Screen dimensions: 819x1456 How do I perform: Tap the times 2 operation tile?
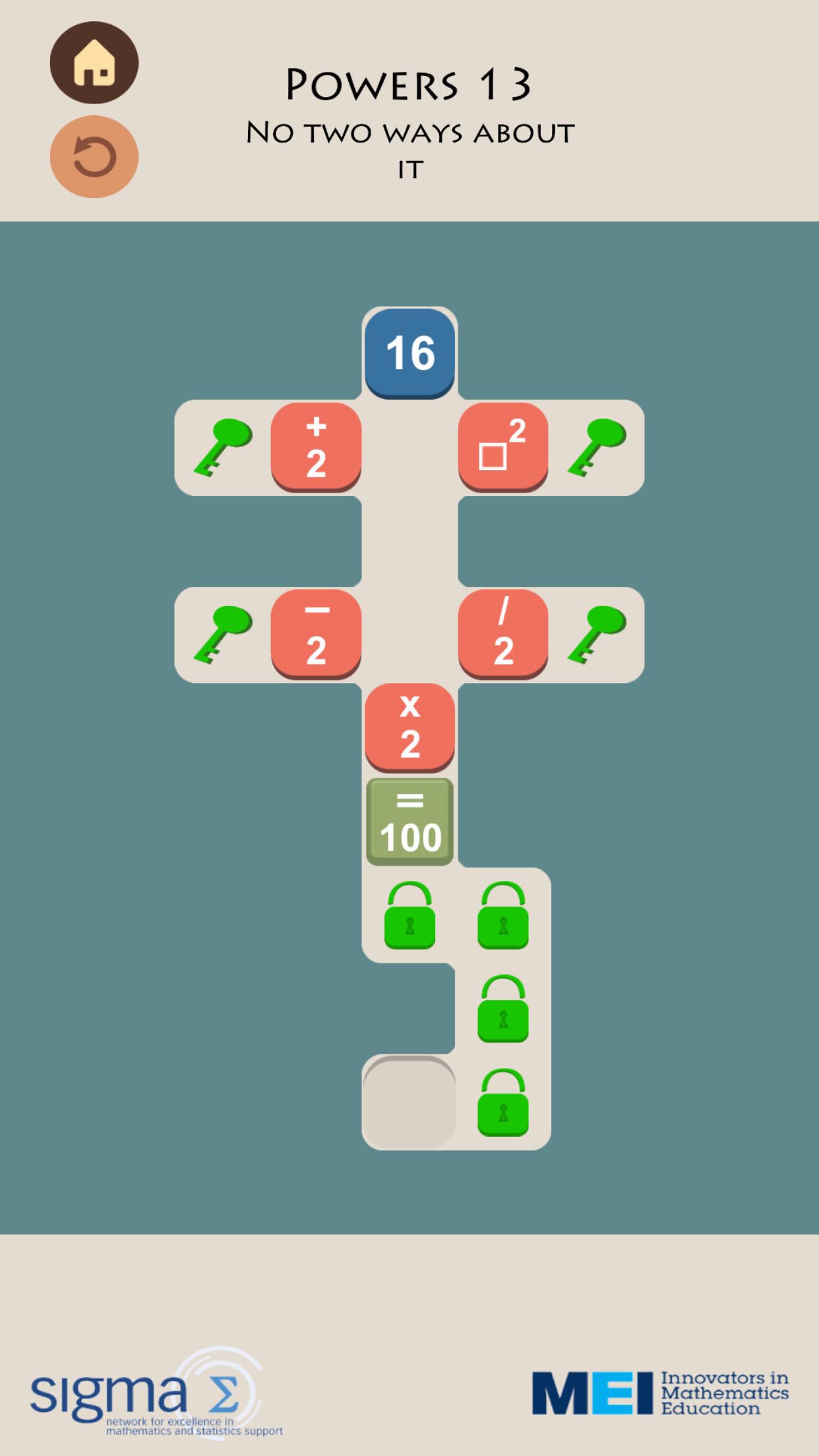[409, 727]
